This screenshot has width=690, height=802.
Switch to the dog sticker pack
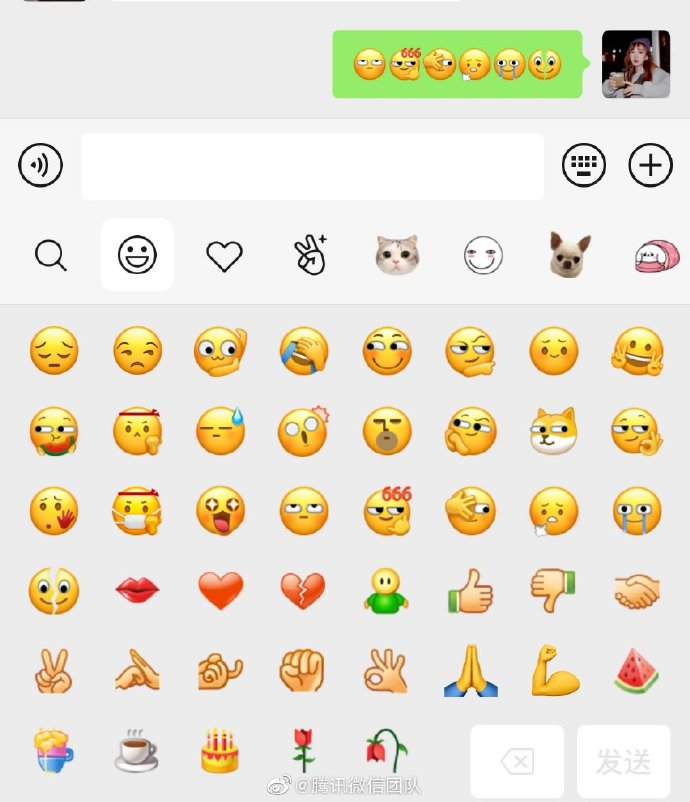[x=570, y=256]
